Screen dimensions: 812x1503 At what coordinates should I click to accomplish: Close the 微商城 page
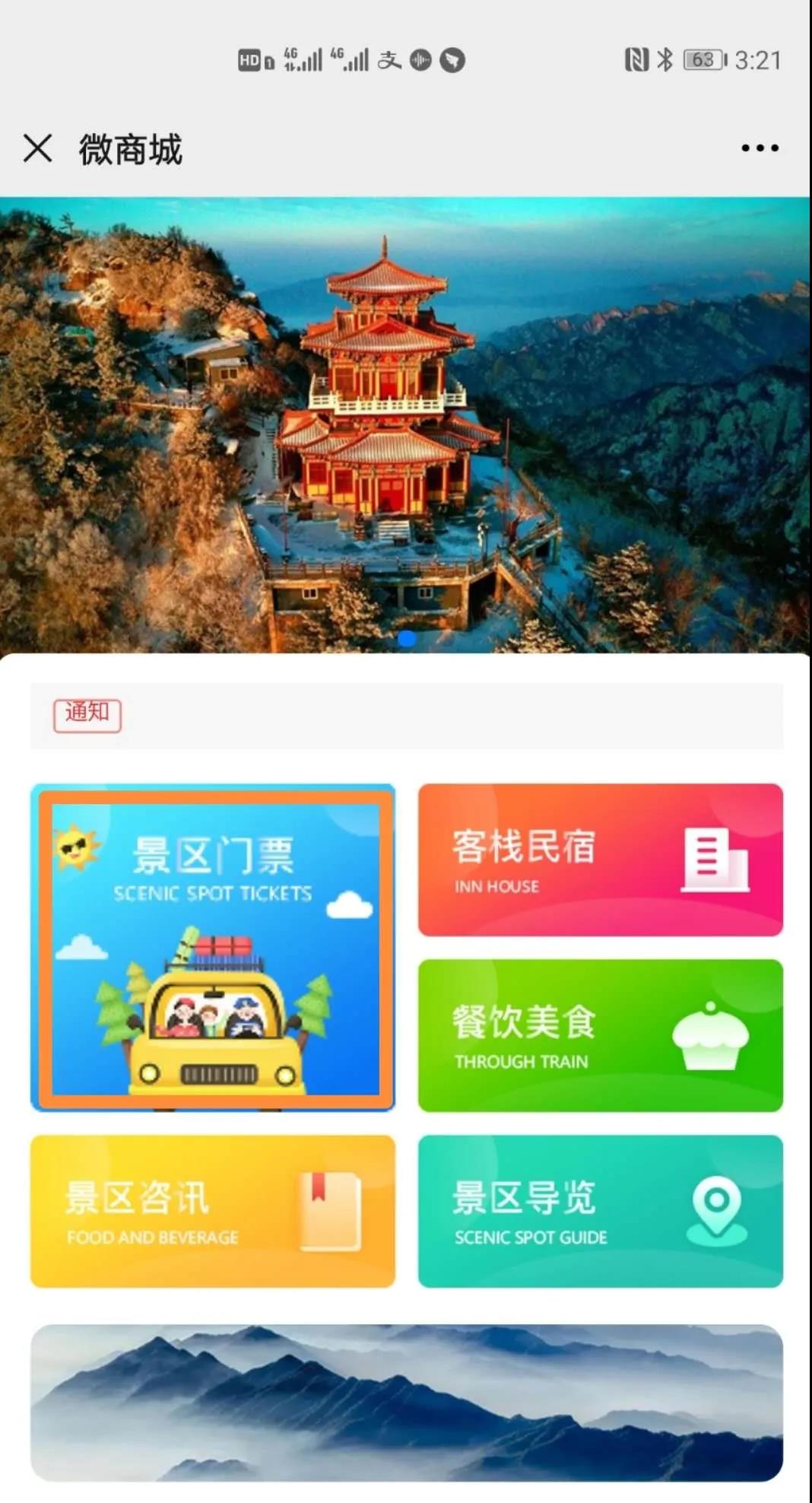pos(37,148)
